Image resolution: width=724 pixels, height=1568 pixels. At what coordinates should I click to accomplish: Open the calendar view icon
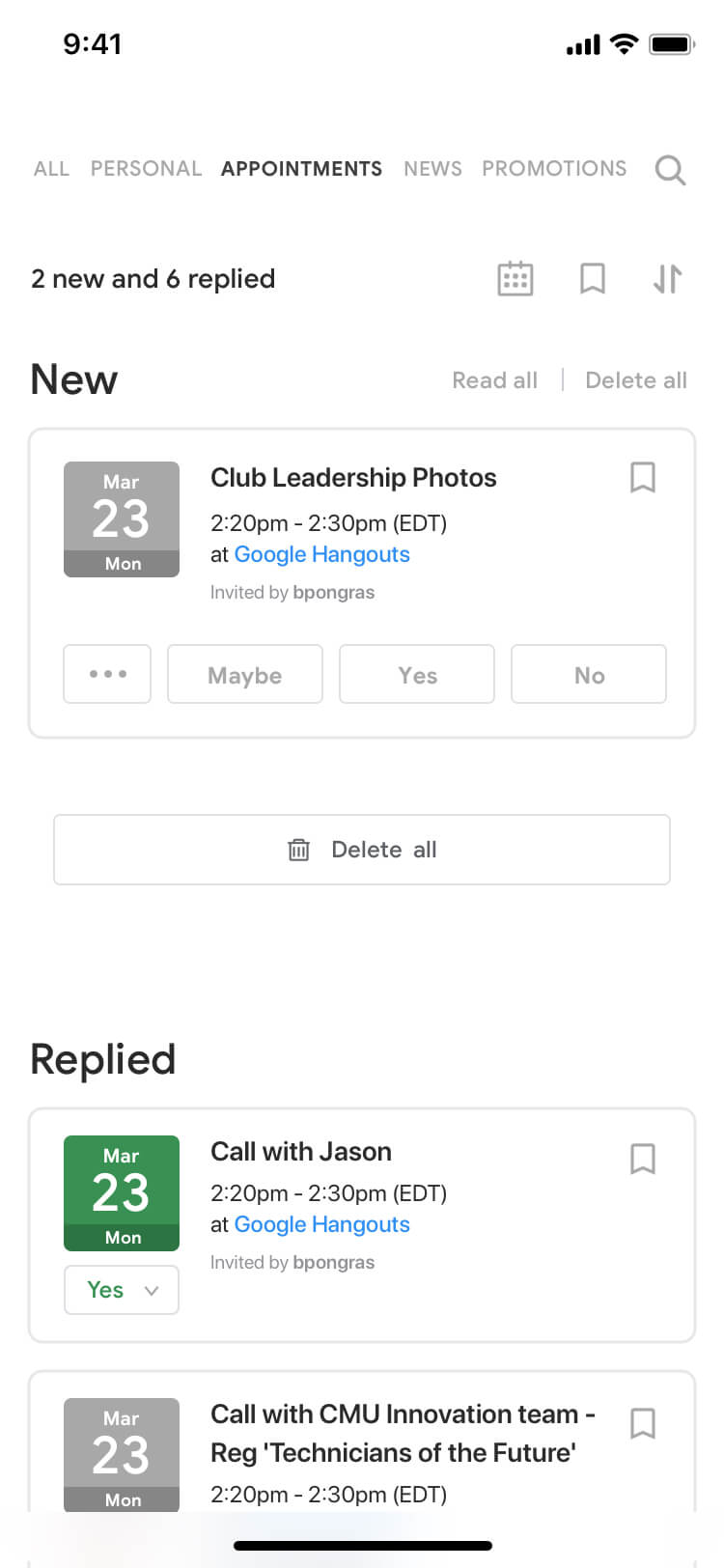pyautogui.click(x=515, y=279)
